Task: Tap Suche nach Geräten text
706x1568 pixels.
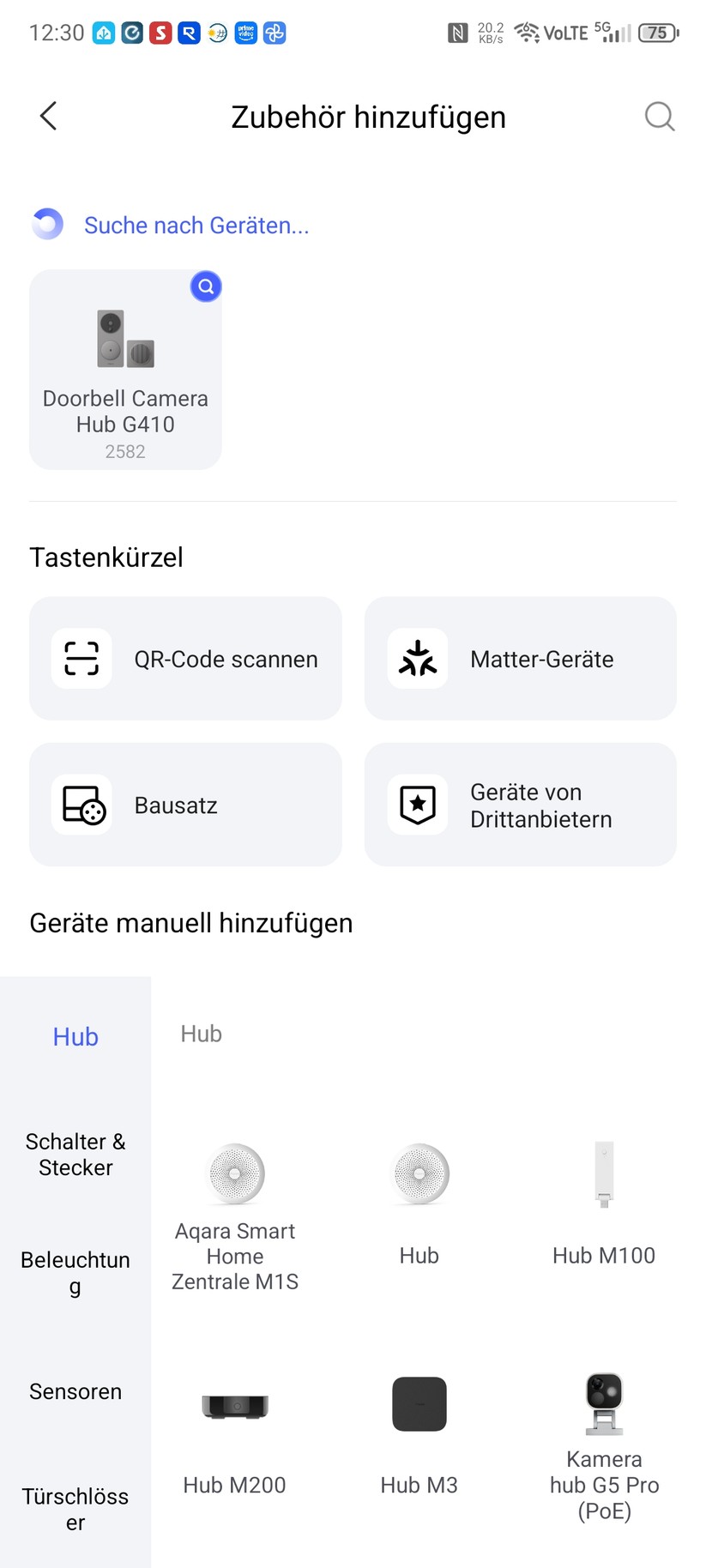Action: click(x=196, y=225)
